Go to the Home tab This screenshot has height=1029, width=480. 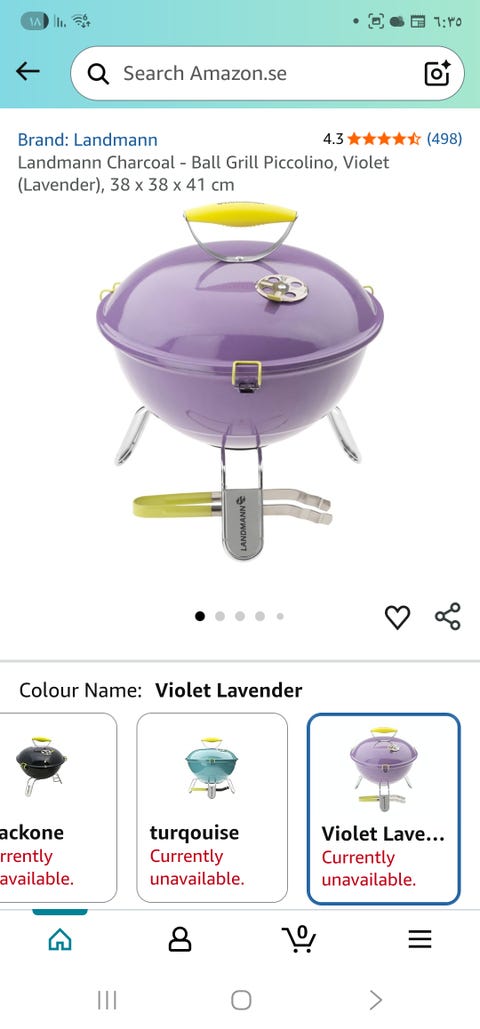[x=60, y=940]
